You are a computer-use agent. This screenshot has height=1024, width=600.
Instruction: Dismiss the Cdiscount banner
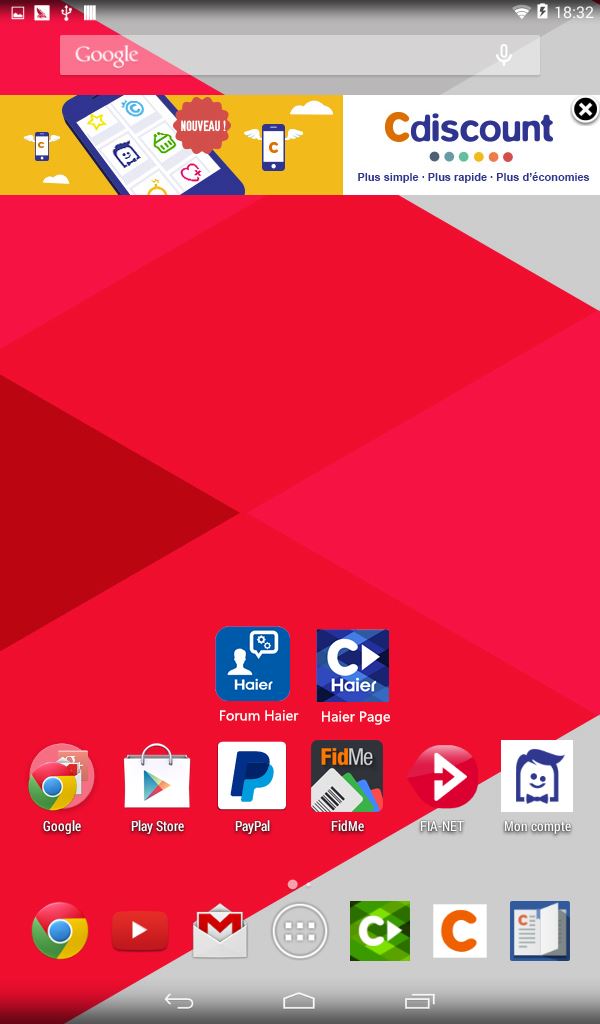585,110
